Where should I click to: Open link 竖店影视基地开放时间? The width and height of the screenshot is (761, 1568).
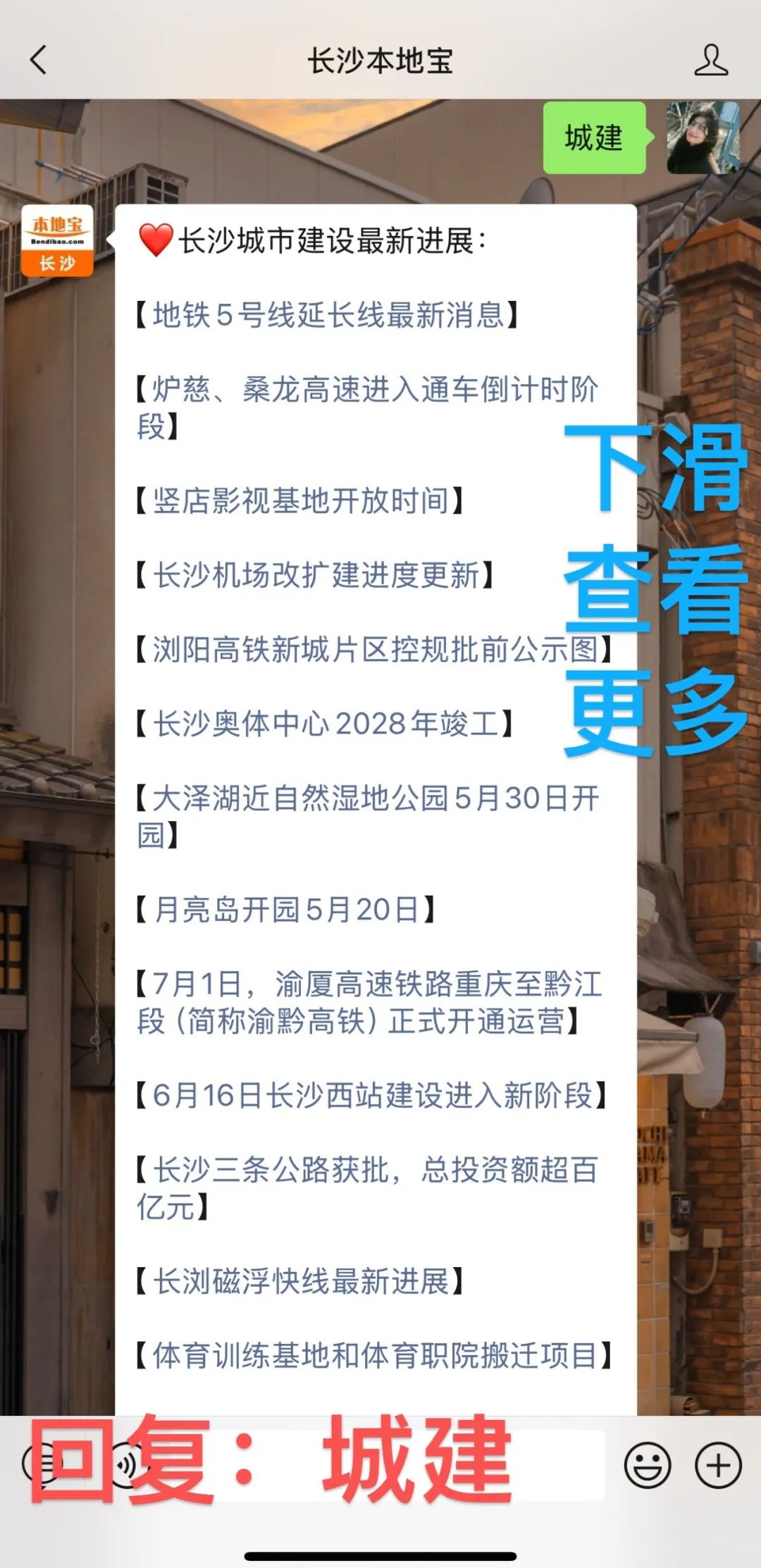[299, 501]
